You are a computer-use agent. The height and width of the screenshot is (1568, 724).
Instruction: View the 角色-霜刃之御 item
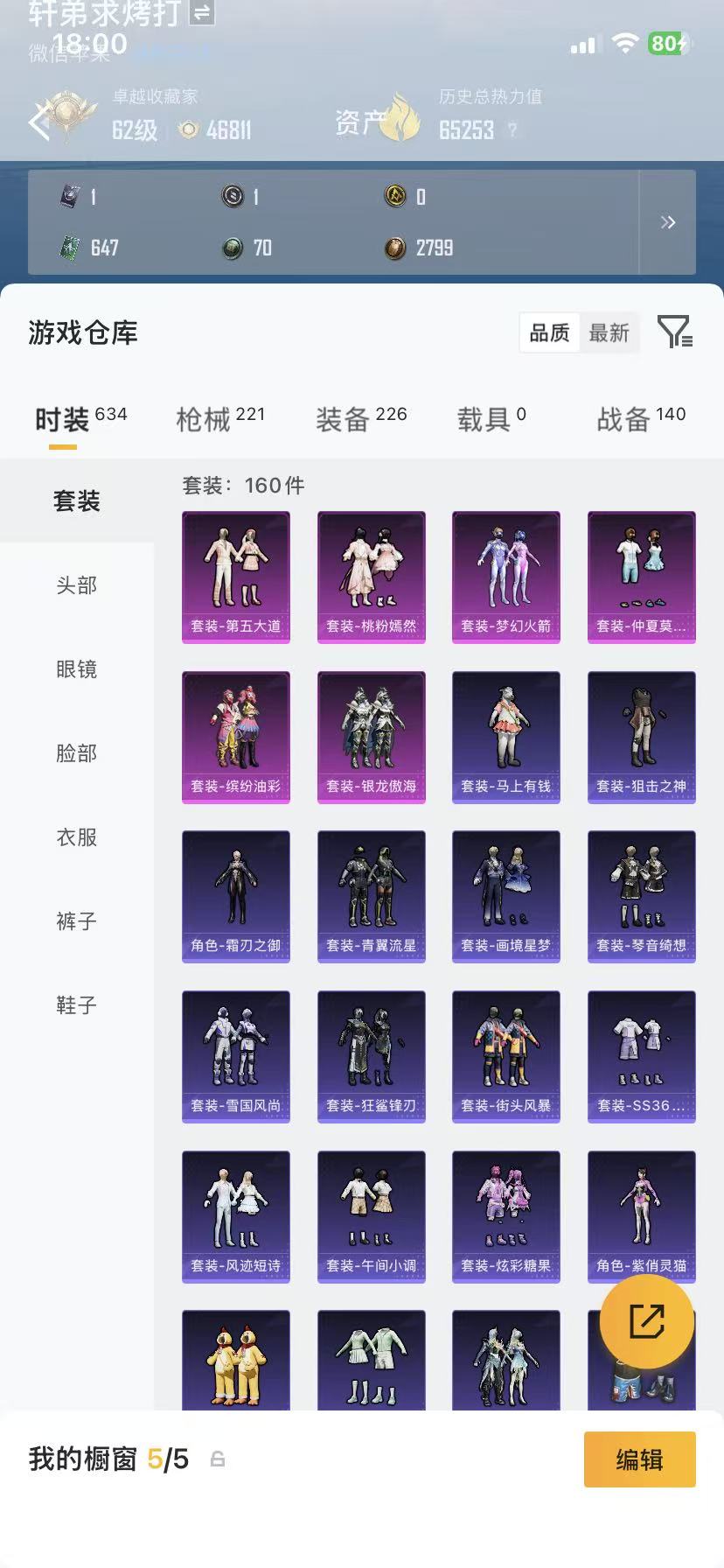[236, 896]
